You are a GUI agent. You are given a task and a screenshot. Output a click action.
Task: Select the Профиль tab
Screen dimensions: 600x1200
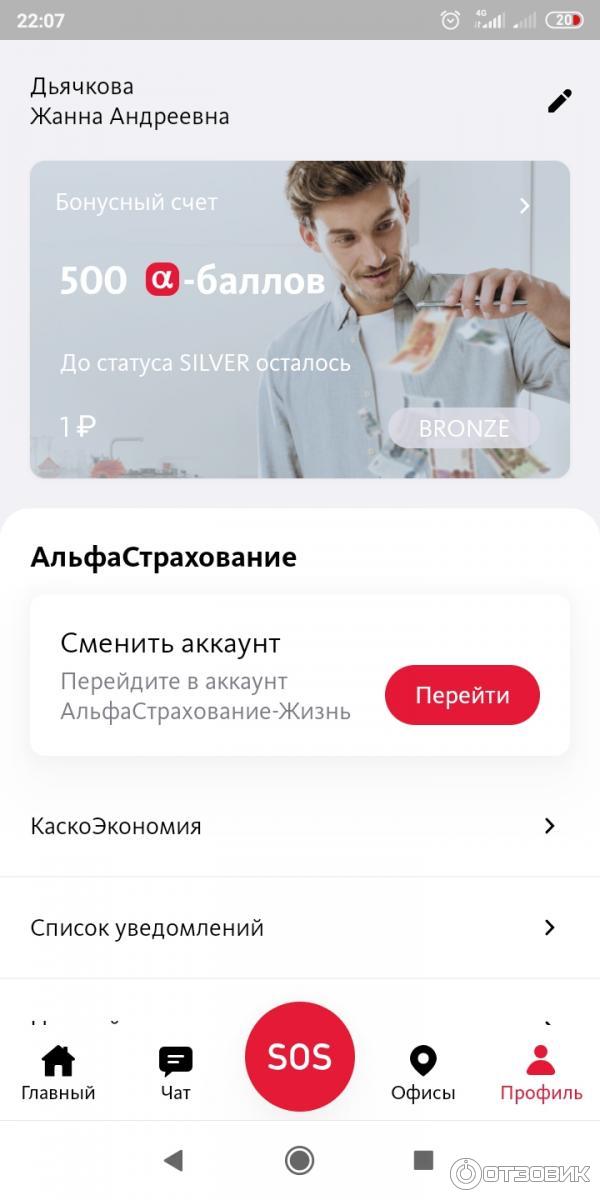coord(541,1073)
